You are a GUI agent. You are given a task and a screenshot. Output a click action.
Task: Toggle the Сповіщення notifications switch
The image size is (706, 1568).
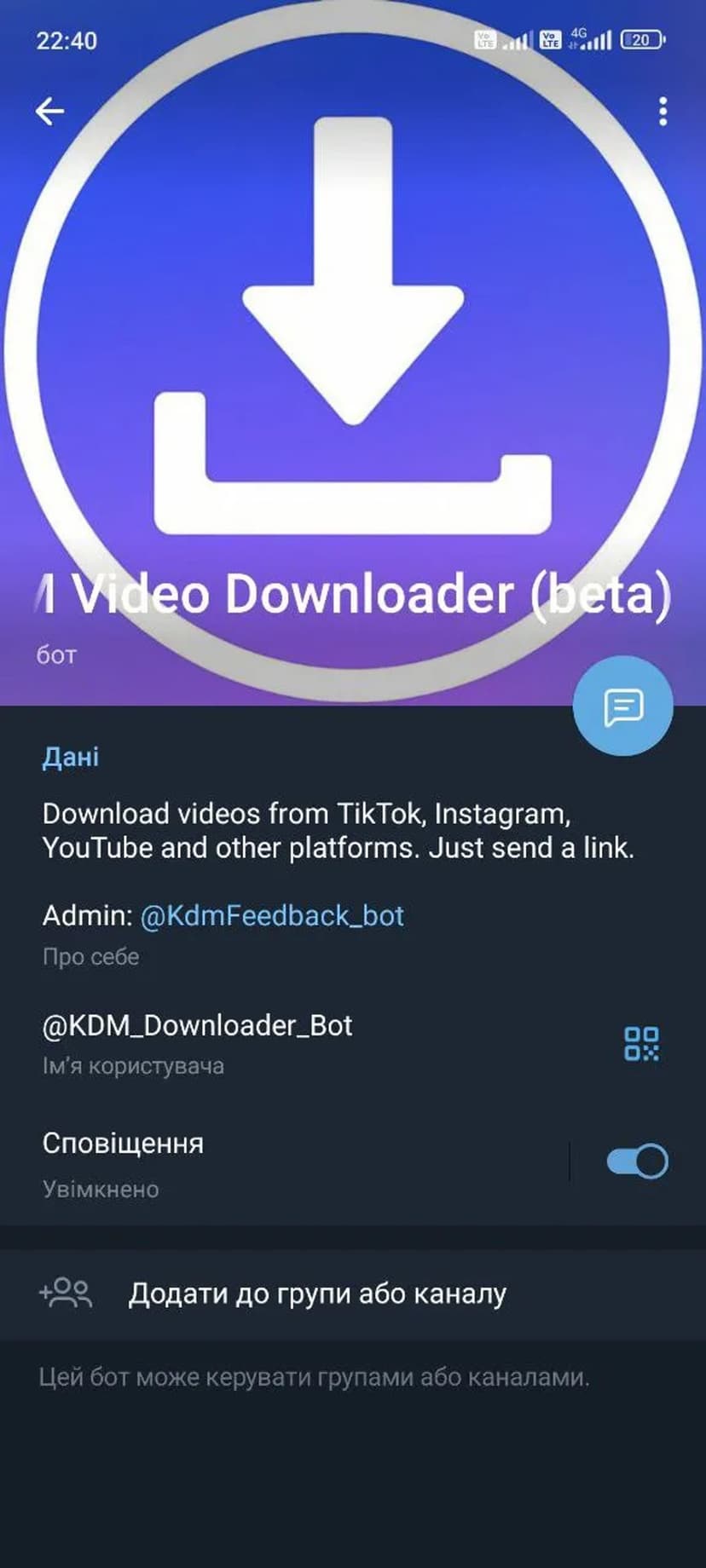click(x=637, y=1162)
